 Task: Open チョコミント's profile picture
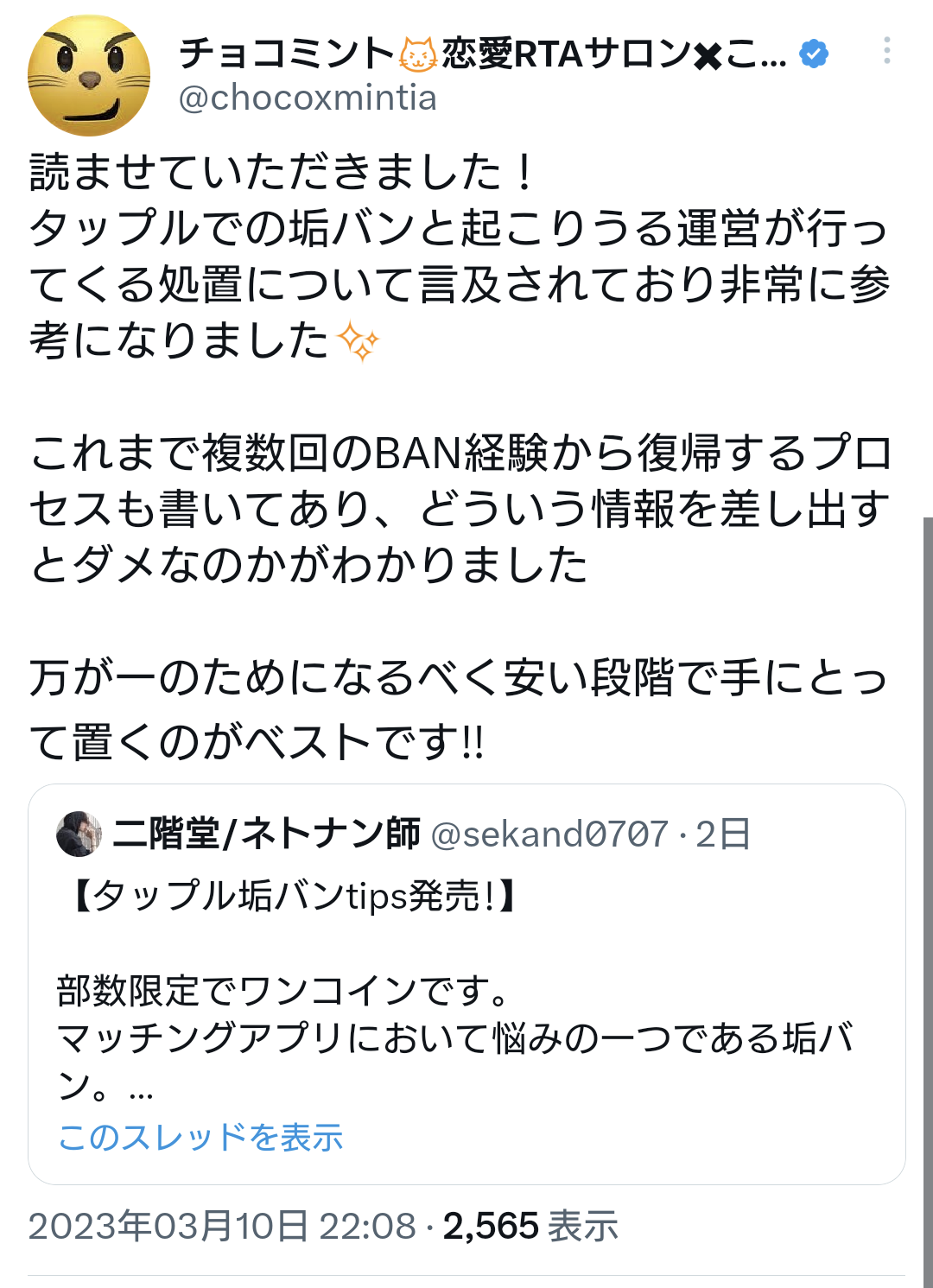tap(89, 76)
